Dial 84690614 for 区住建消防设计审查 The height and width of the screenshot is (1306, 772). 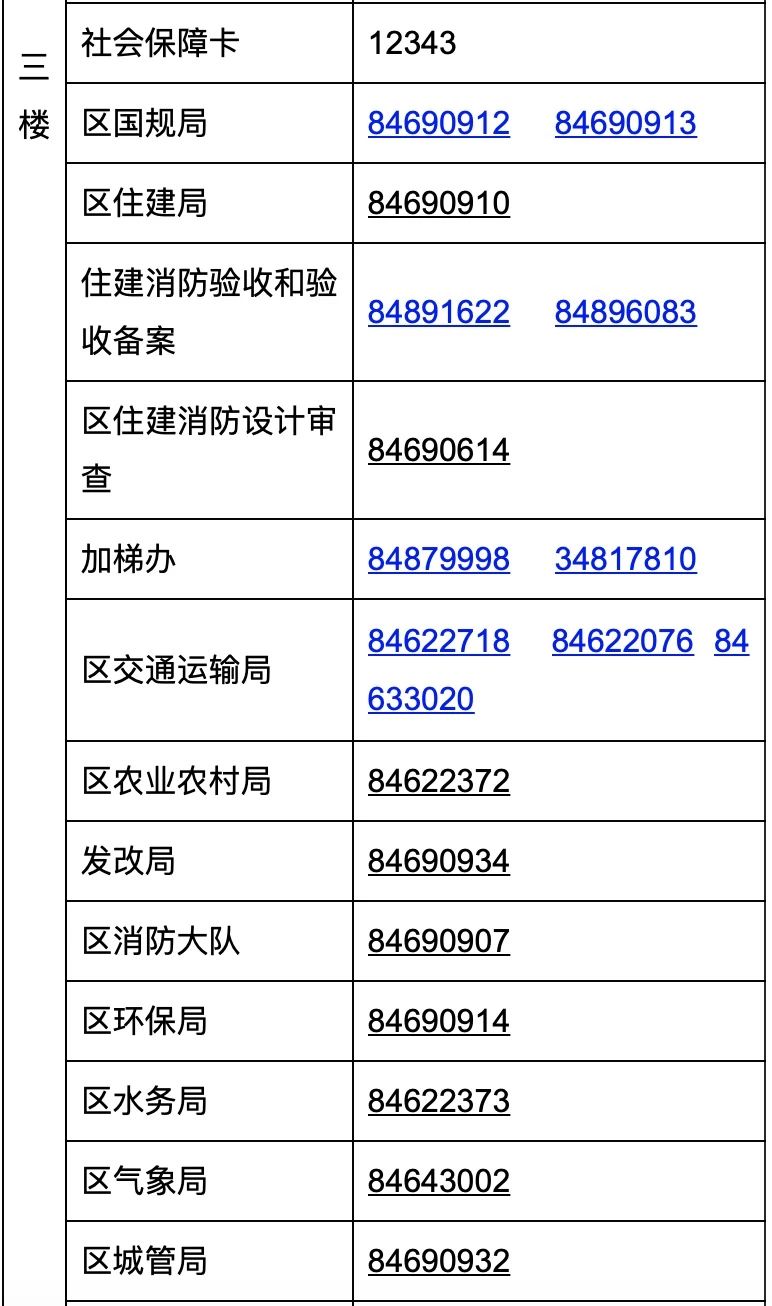pos(438,450)
